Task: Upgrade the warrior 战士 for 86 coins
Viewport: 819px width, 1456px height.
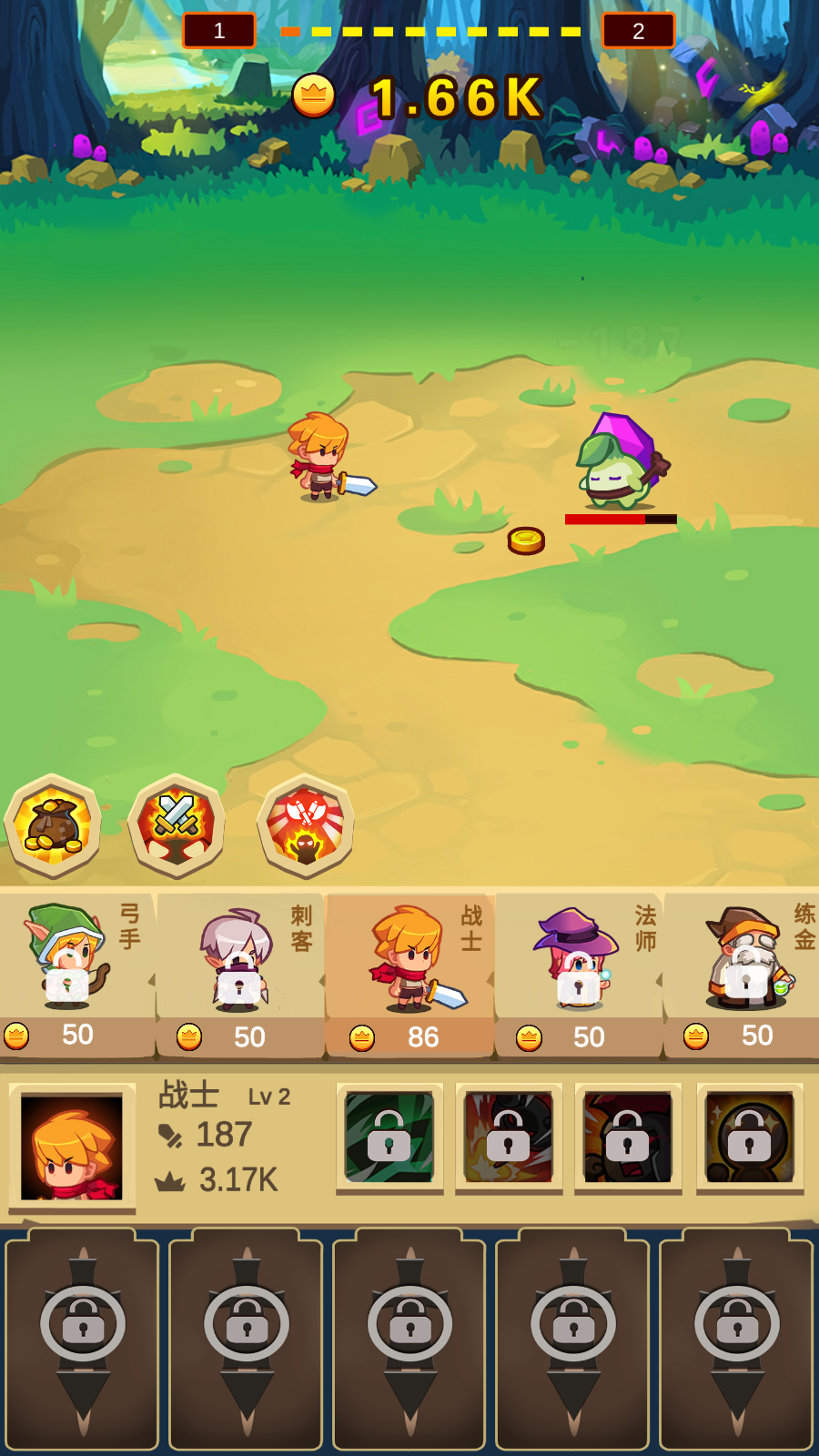Action: click(x=409, y=976)
